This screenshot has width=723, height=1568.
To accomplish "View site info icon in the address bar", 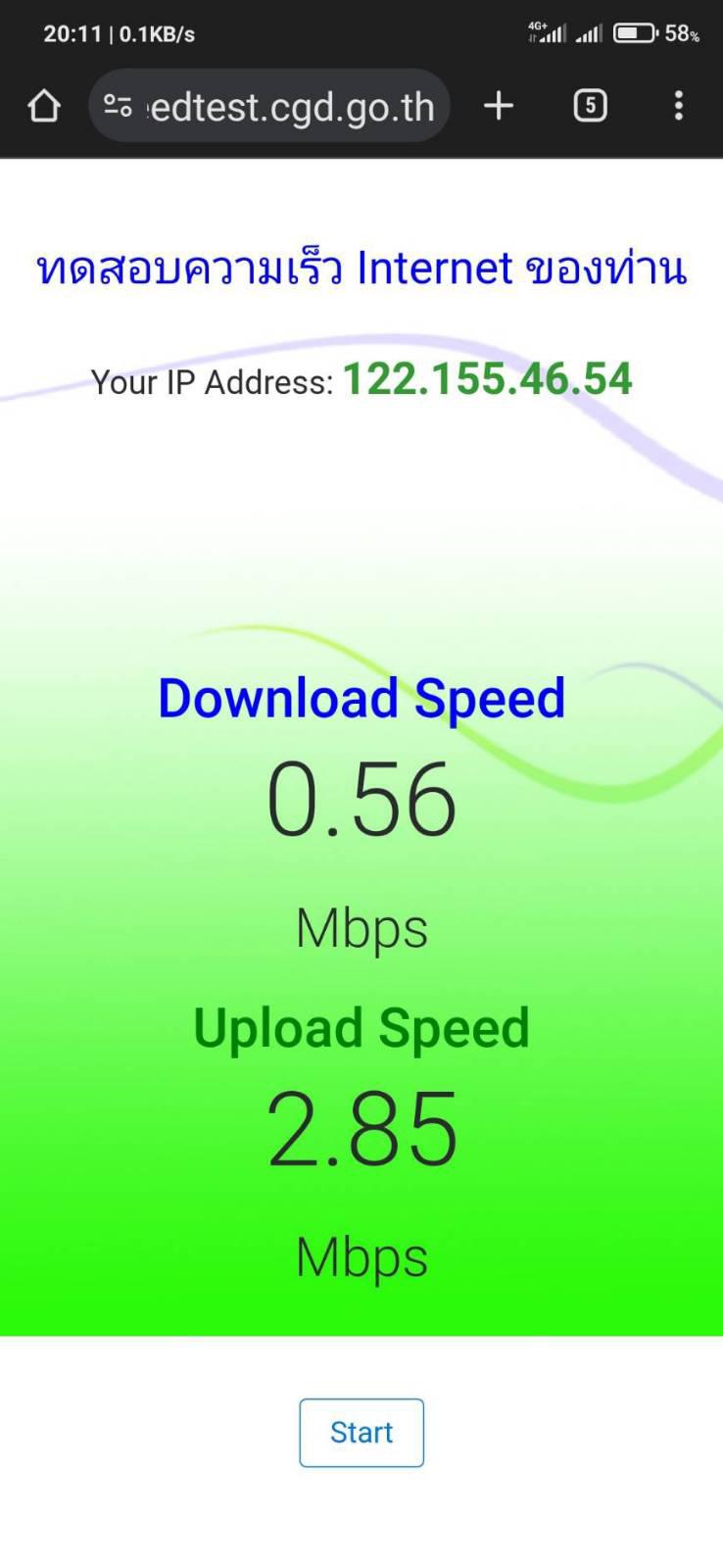I will click(x=118, y=106).
